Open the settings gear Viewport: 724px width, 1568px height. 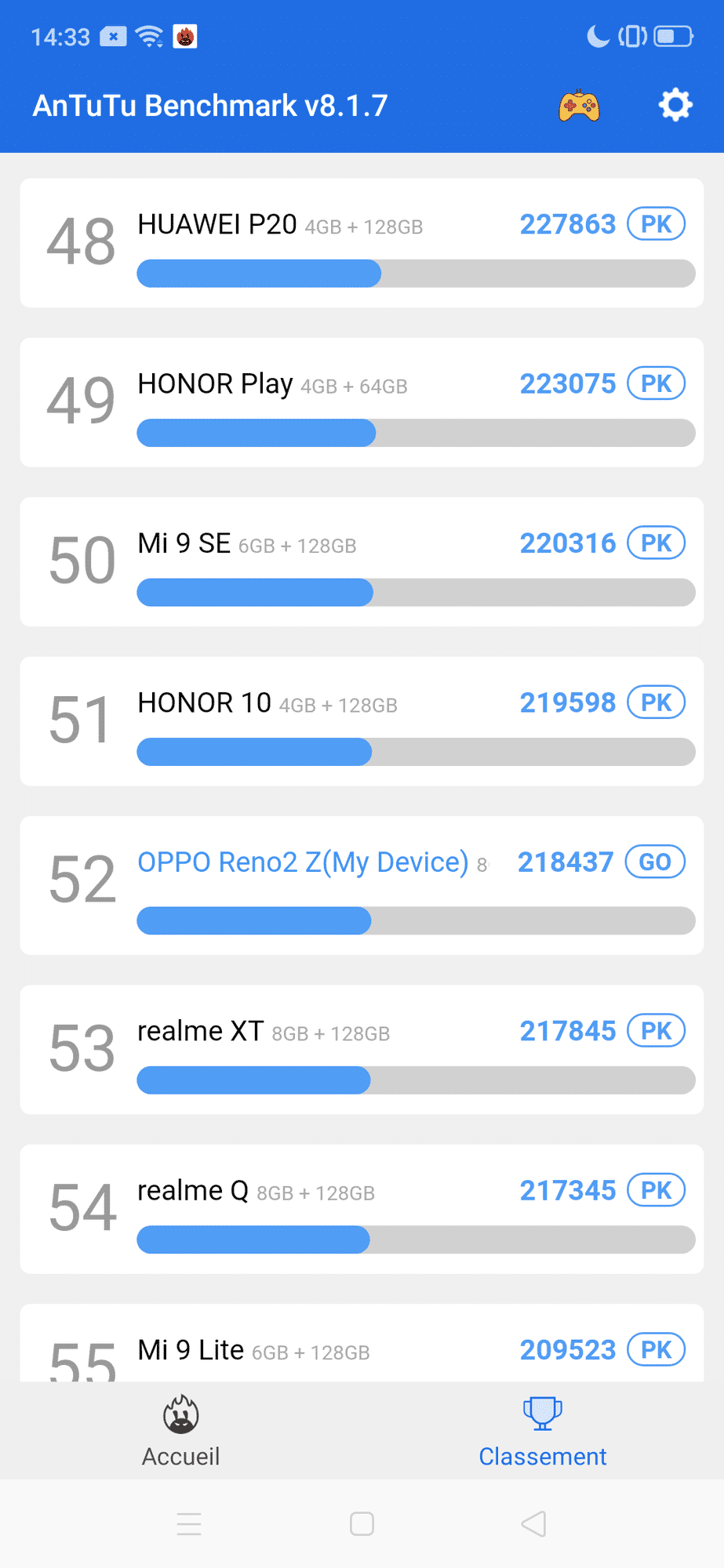pyautogui.click(x=675, y=105)
